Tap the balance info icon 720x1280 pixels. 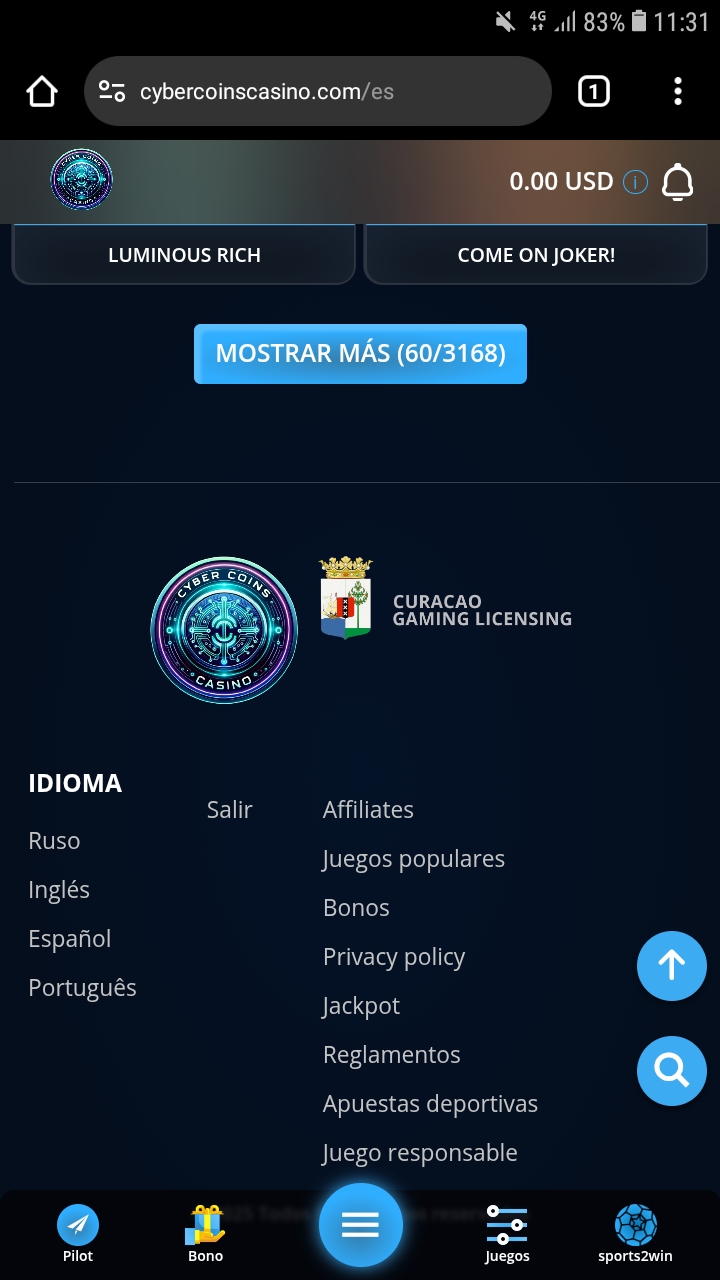(635, 182)
